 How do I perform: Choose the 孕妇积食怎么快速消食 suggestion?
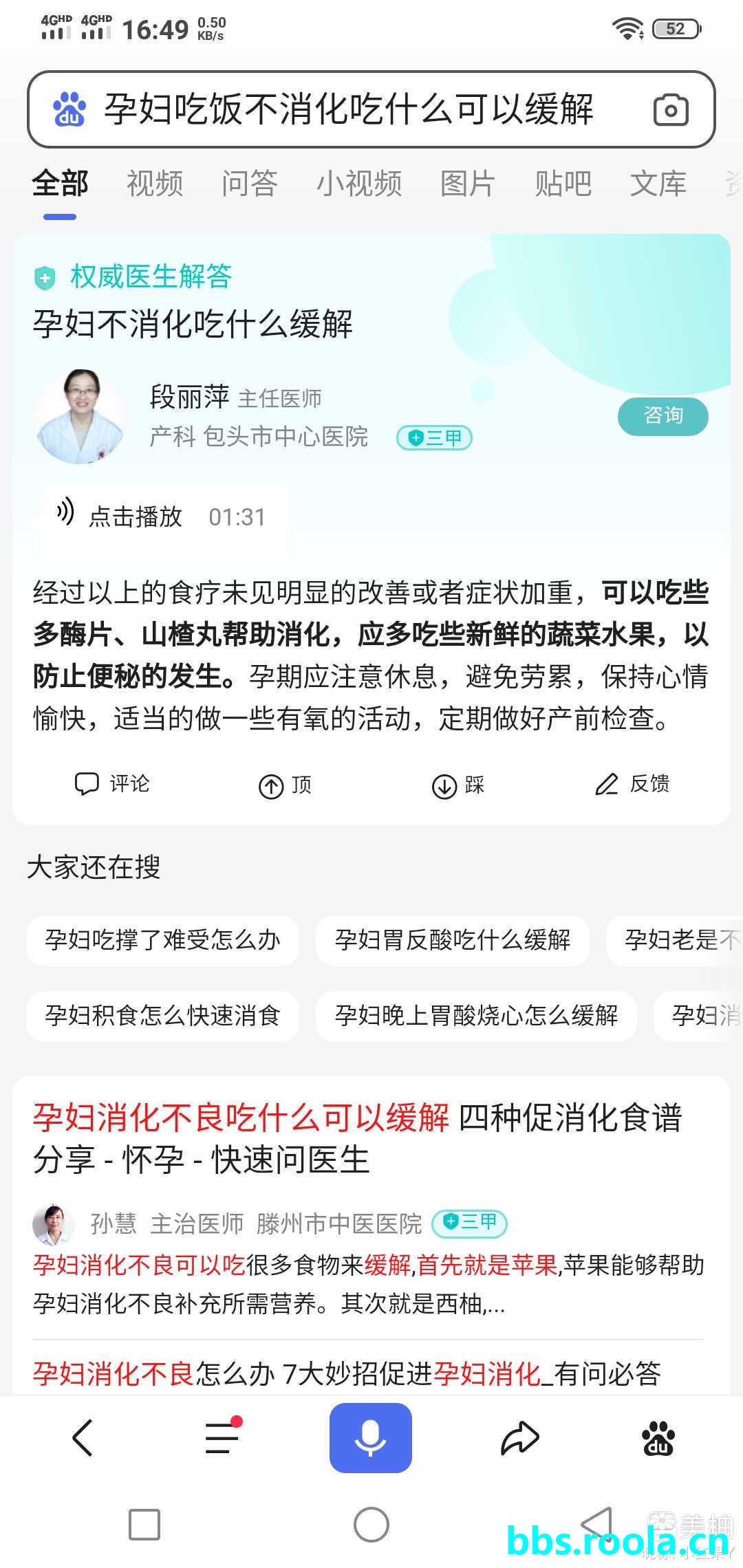pyautogui.click(x=163, y=1016)
